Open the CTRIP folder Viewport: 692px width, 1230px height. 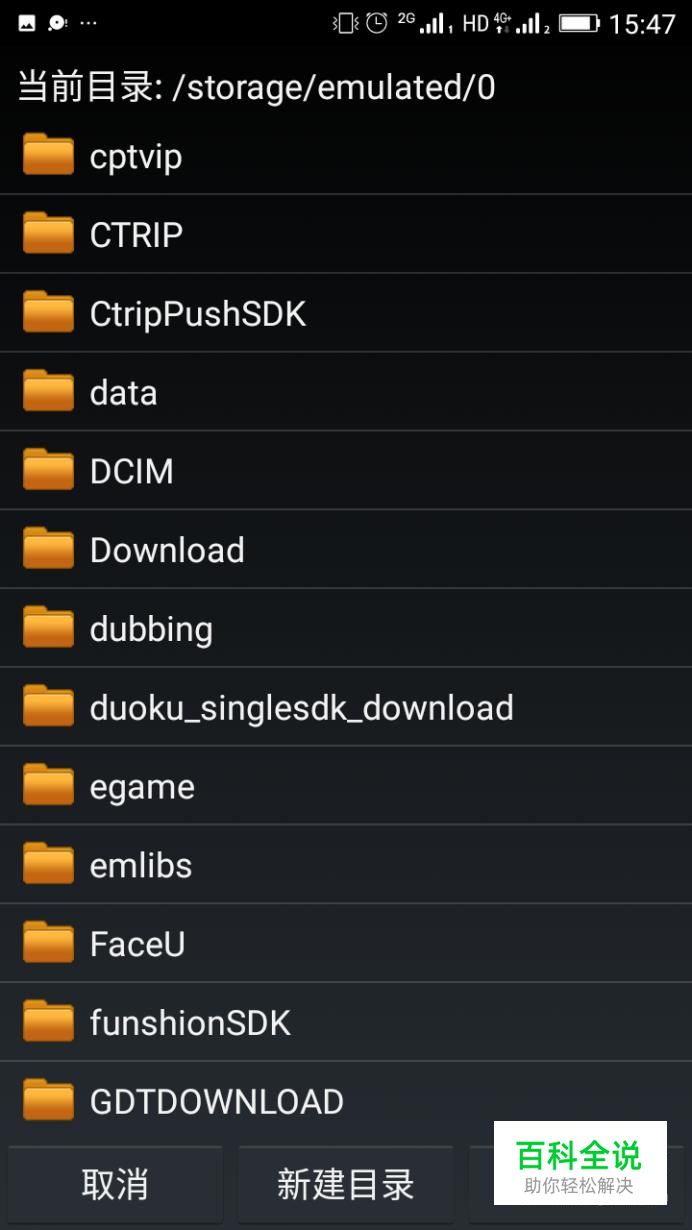click(x=346, y=234)
